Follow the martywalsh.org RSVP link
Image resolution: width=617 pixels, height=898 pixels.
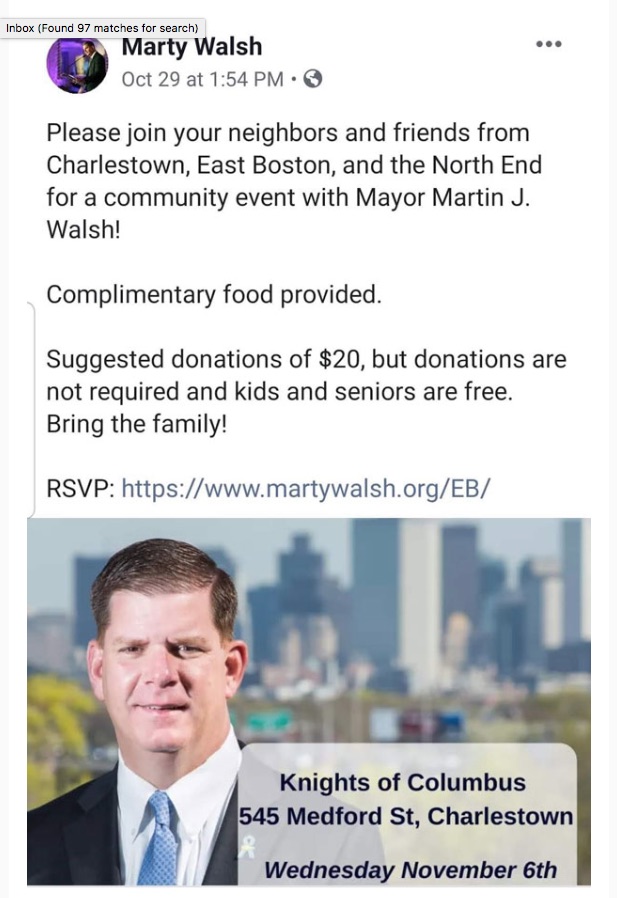pyautogui.click(x=305, y=489)
